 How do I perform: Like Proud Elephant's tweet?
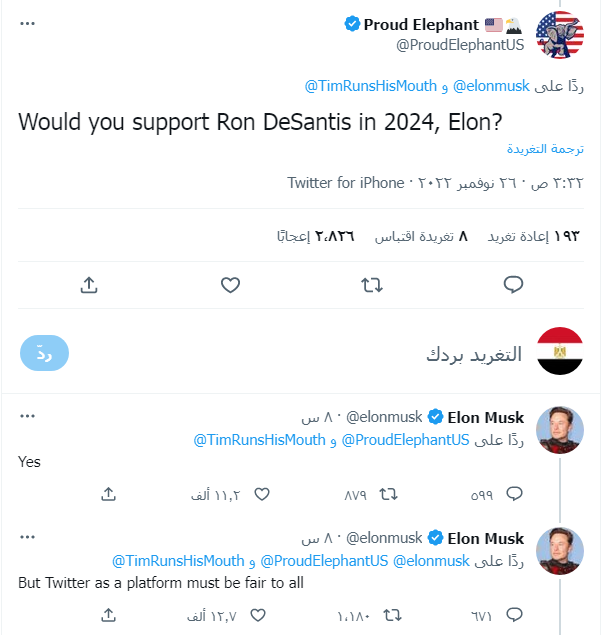coord(230,285)
